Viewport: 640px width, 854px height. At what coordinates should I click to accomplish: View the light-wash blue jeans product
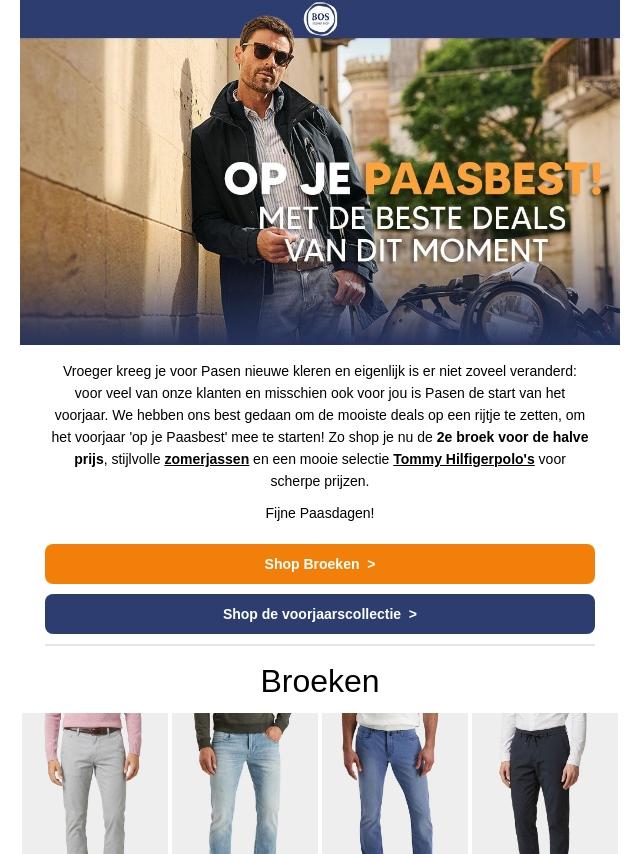pyautogui.click(x=245, y=783)
